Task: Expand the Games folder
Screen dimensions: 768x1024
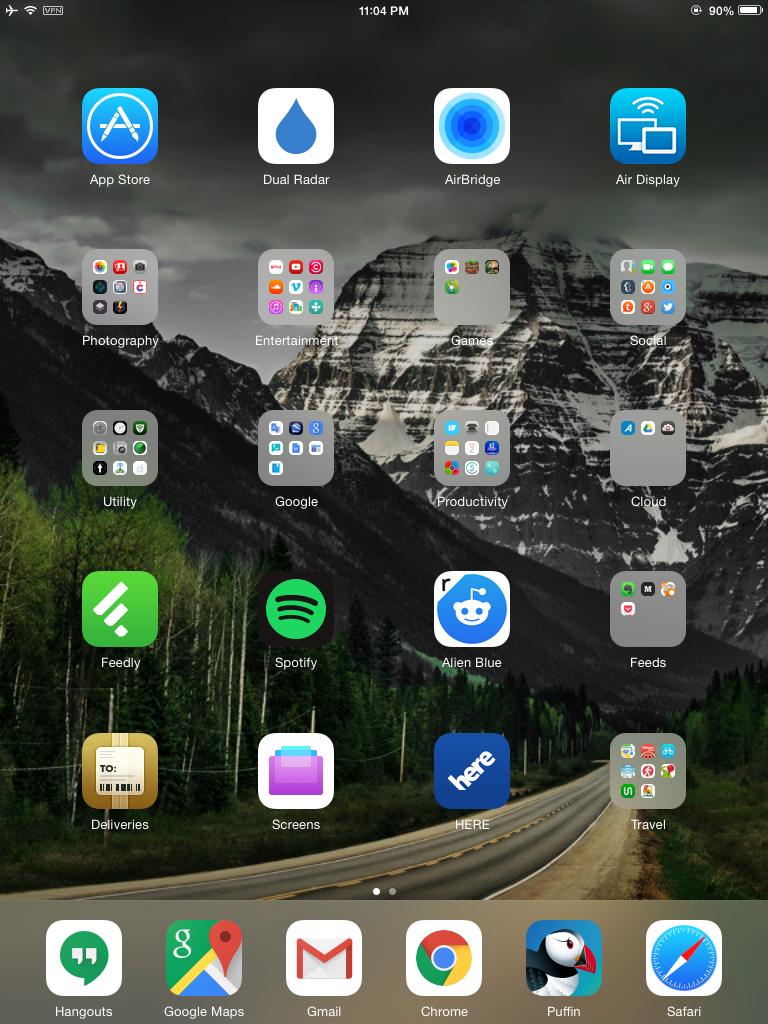Action: pos(472,287)
